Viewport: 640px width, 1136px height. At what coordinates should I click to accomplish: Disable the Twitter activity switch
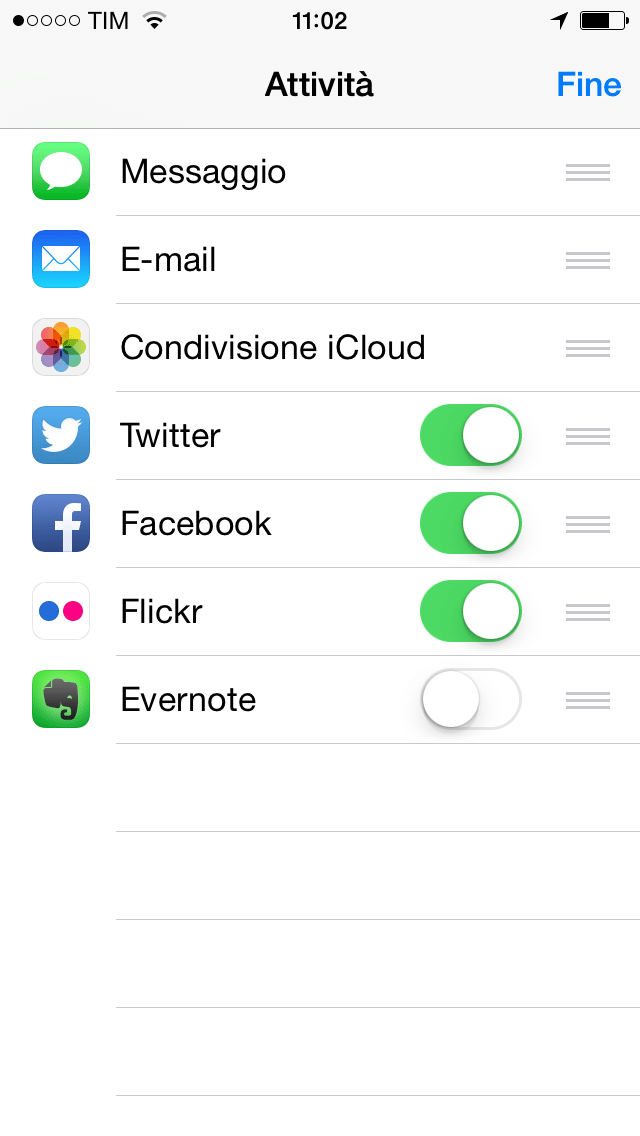click(471, 436)
